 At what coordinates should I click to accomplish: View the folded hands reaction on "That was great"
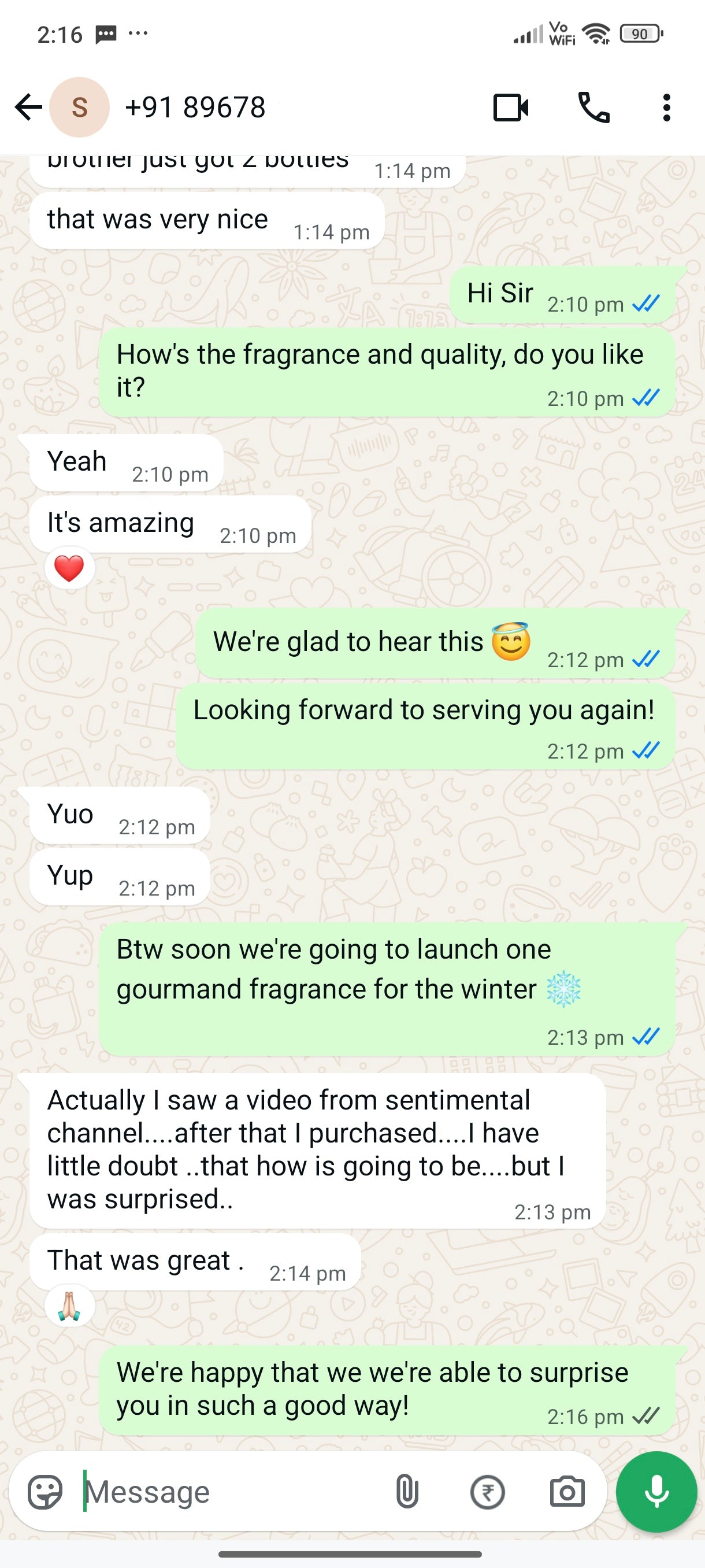pos(69,1307)
